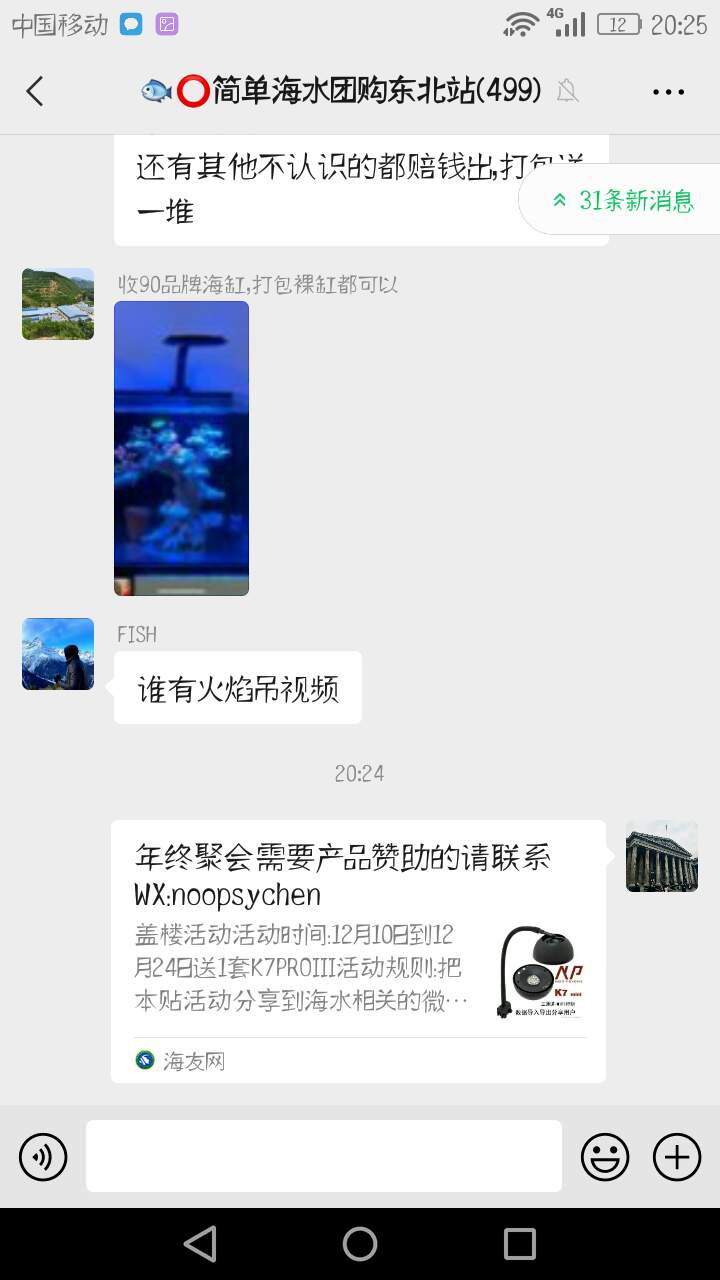Go back from the group chat

tap(35, 92)
